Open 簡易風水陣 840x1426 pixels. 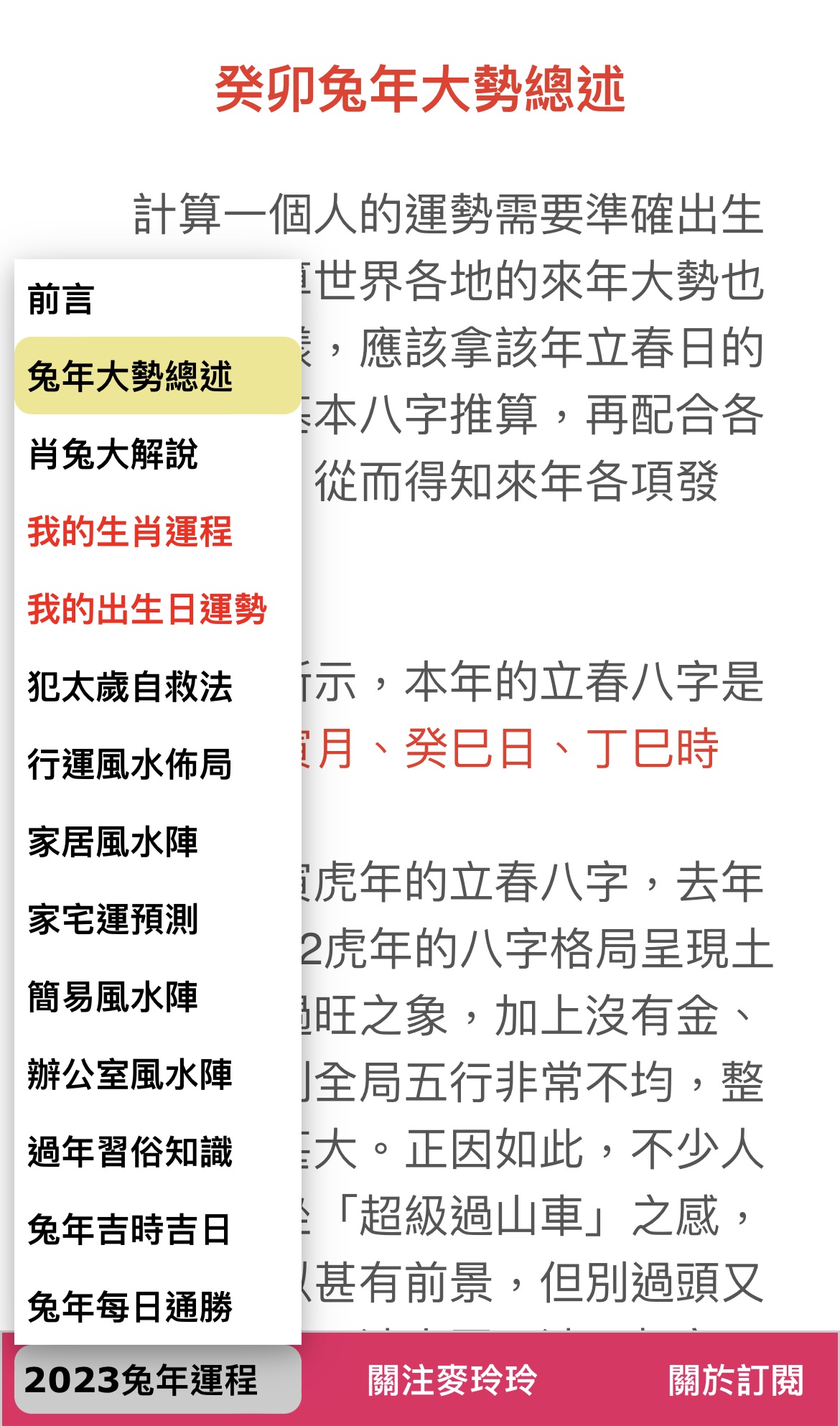point(157,997)
